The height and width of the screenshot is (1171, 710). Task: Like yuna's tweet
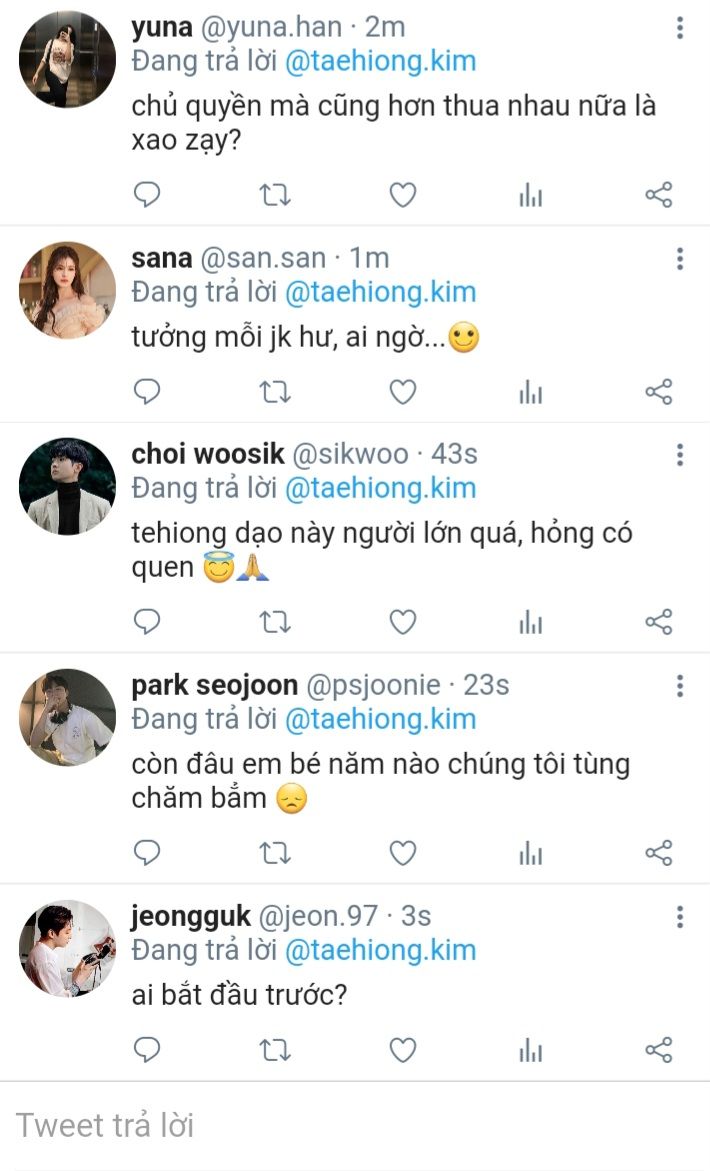point(402,195)
